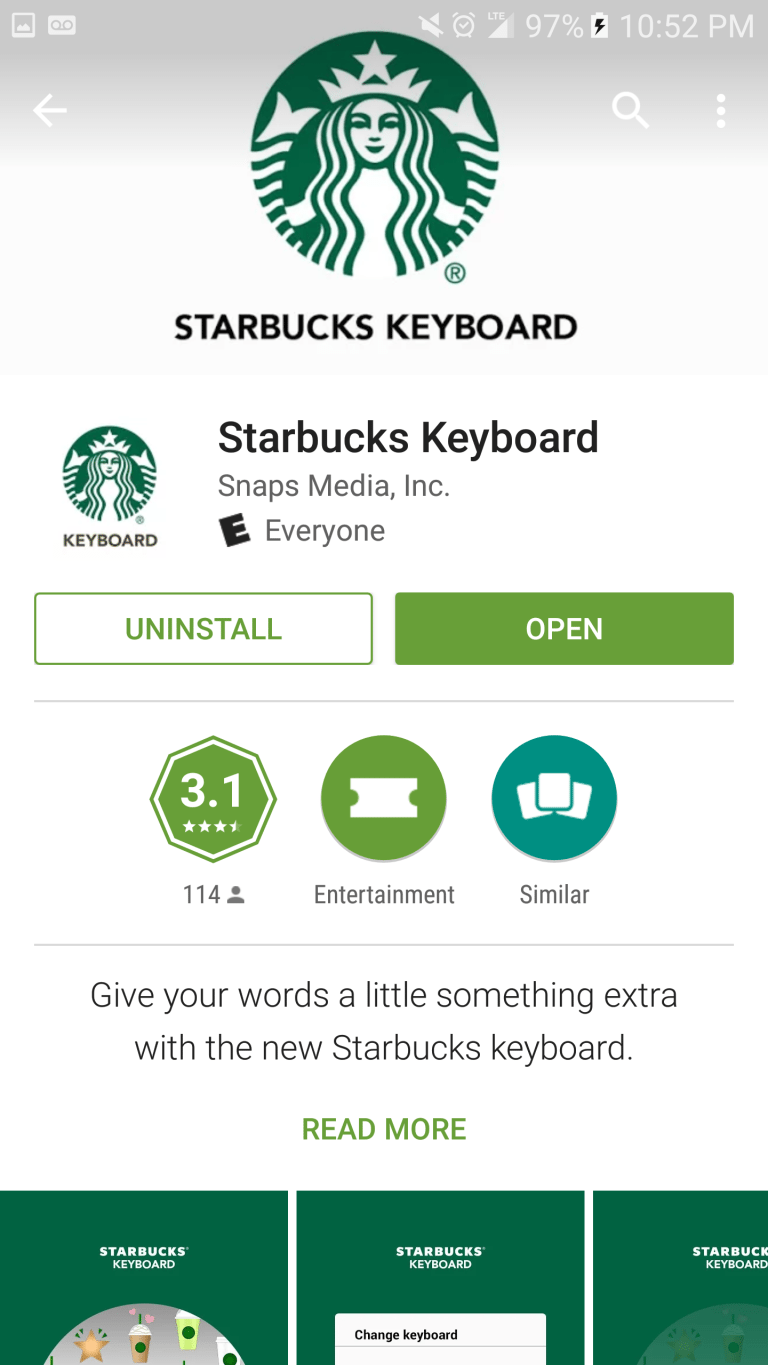Viewport: 768px width, 1365px height.
Task: Open the Snaps Media, Inc. developer page
Action: pyautogui.click(x=334, y=486)
